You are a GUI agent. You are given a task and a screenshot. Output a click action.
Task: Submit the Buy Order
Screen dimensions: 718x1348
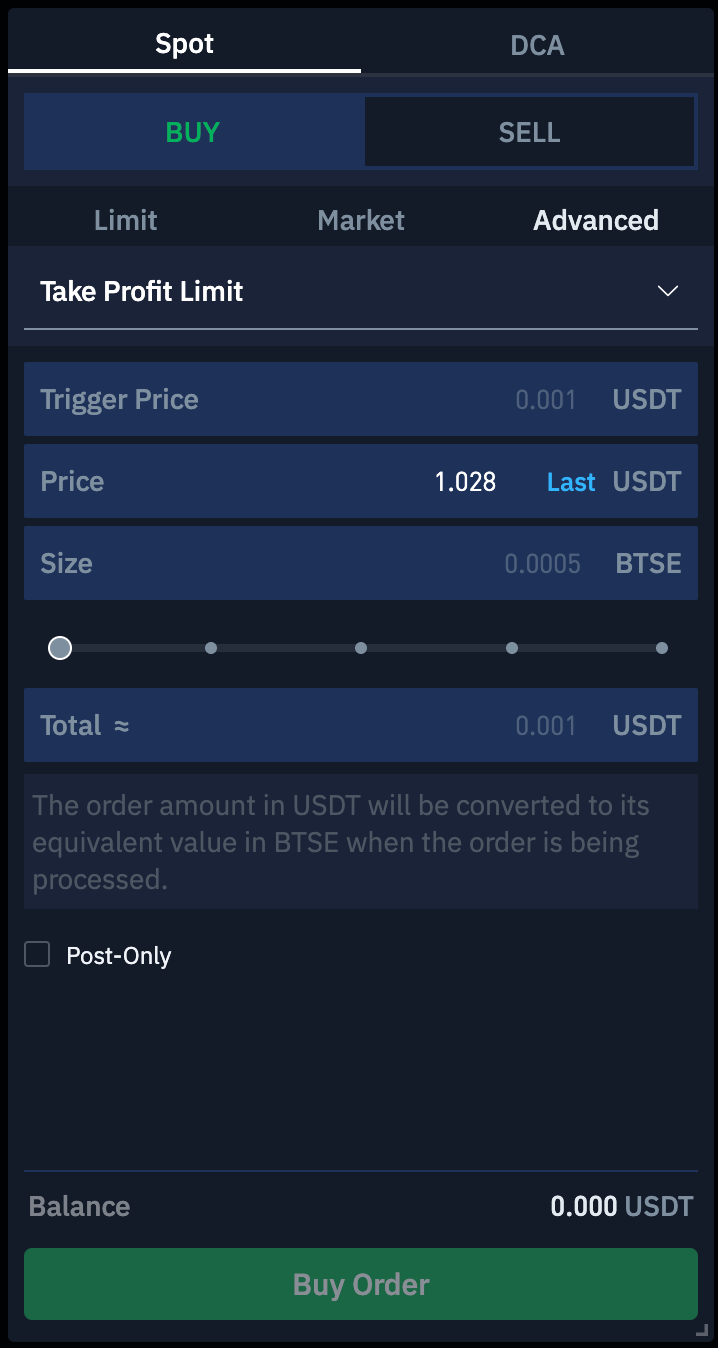click(x=360, y=1284)
